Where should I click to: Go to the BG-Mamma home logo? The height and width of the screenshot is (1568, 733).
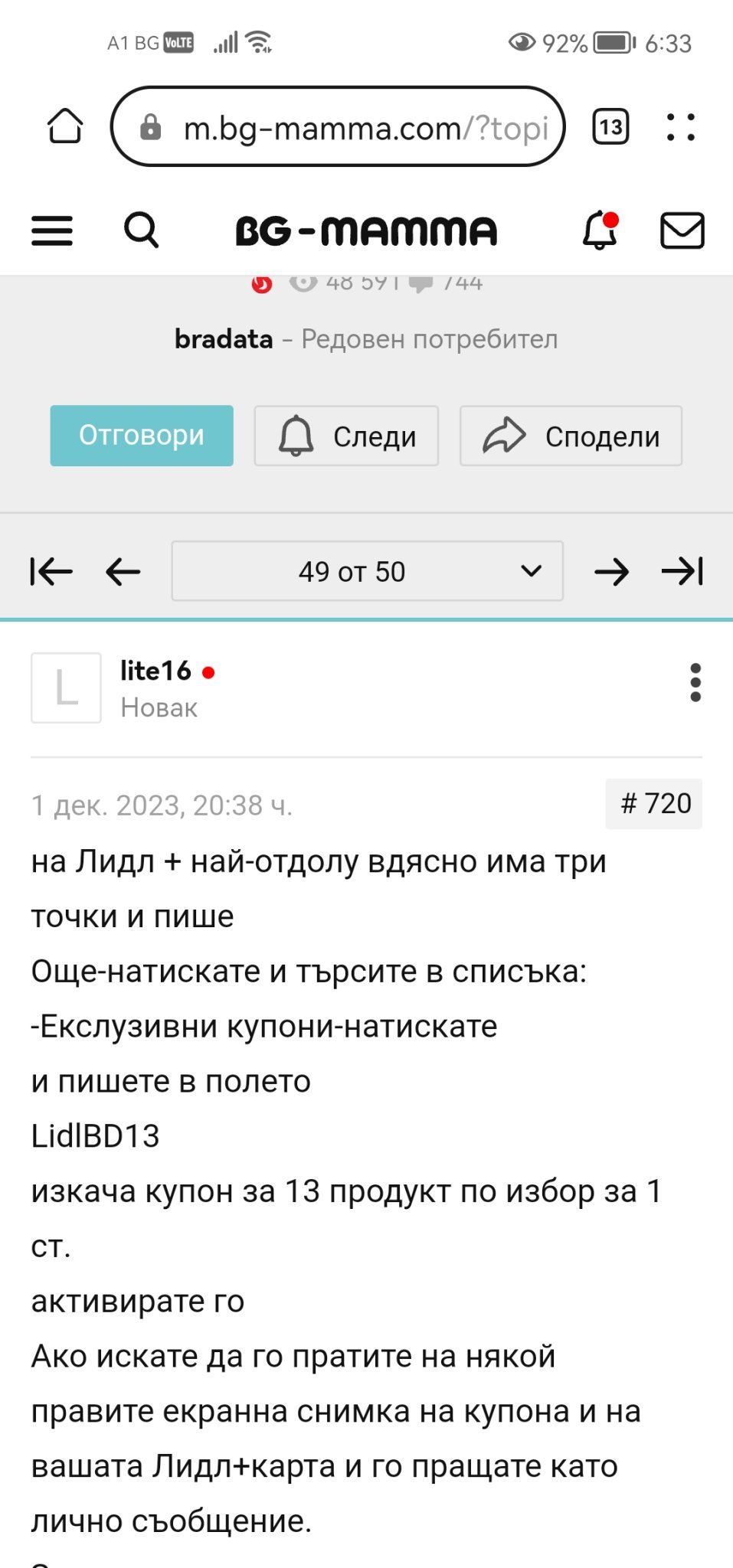366,230
